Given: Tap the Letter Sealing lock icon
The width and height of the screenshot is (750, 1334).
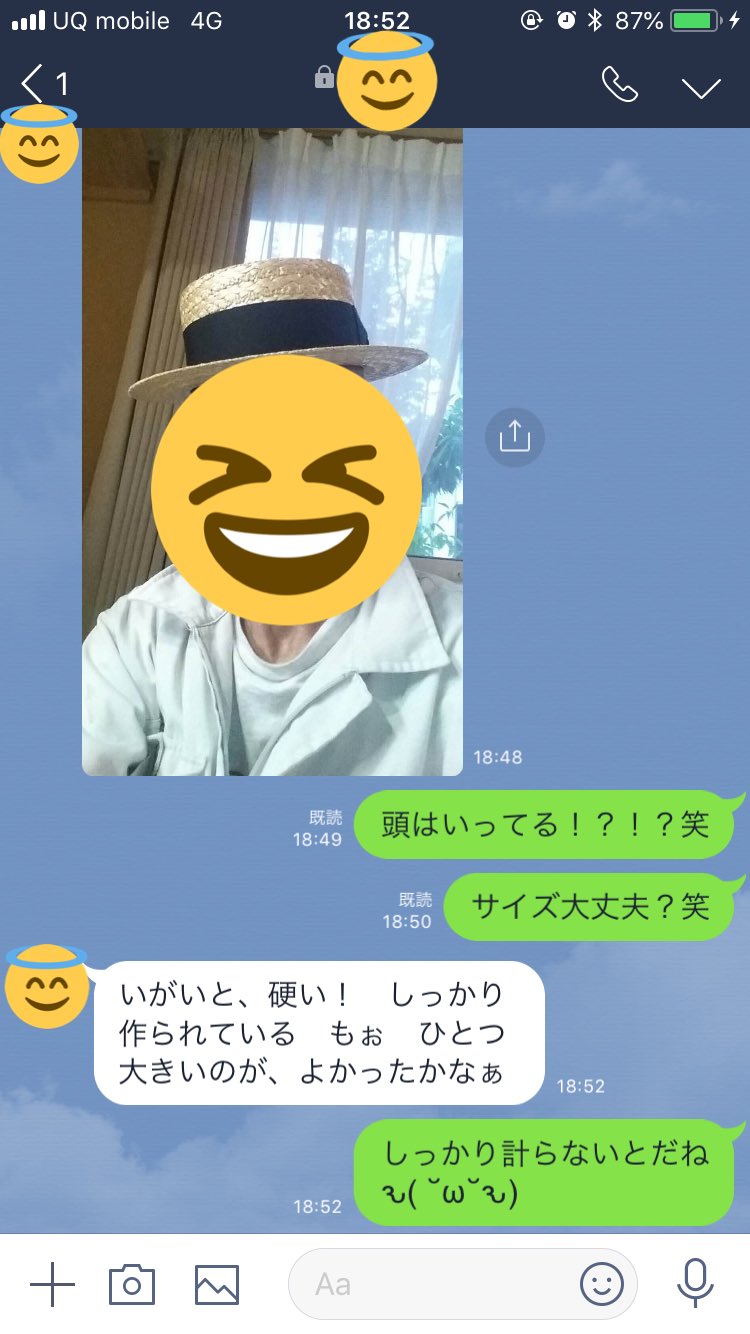Looking at the screenshot, I should 322,76.
